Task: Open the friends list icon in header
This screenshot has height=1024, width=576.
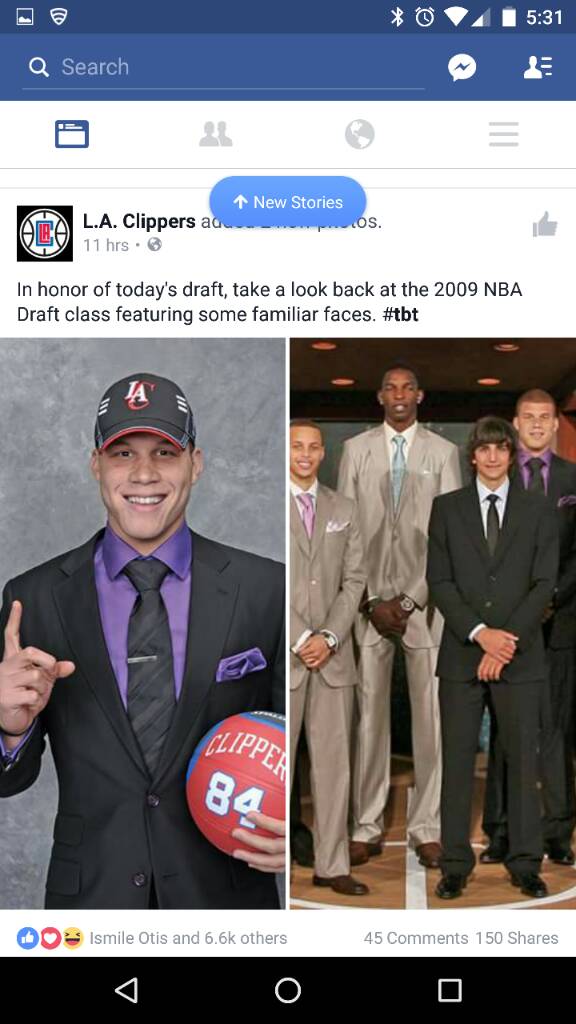Action: tap(538, 67)
